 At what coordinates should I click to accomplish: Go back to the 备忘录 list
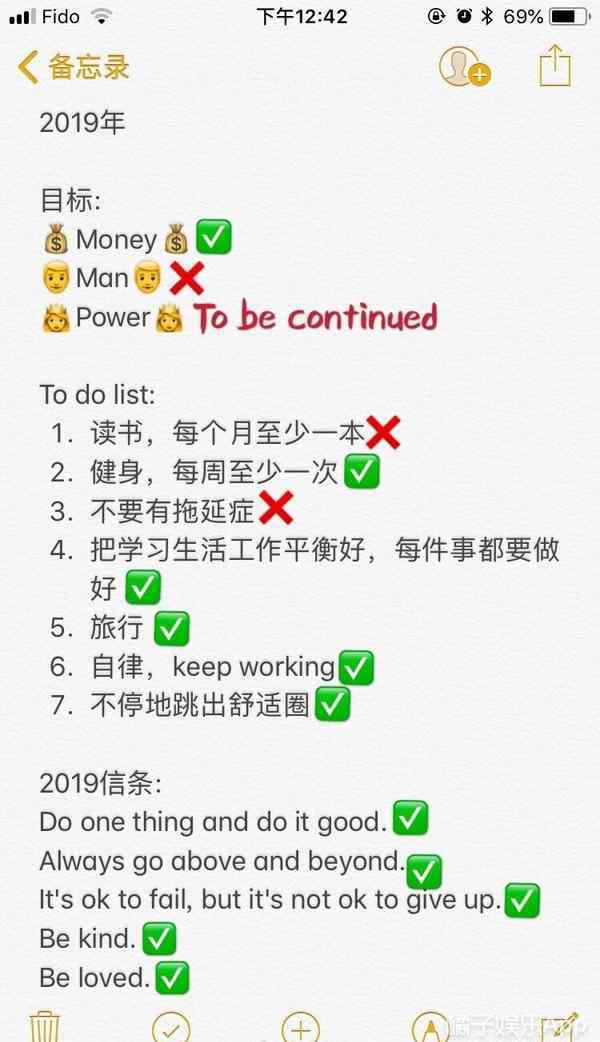point(73,67)
